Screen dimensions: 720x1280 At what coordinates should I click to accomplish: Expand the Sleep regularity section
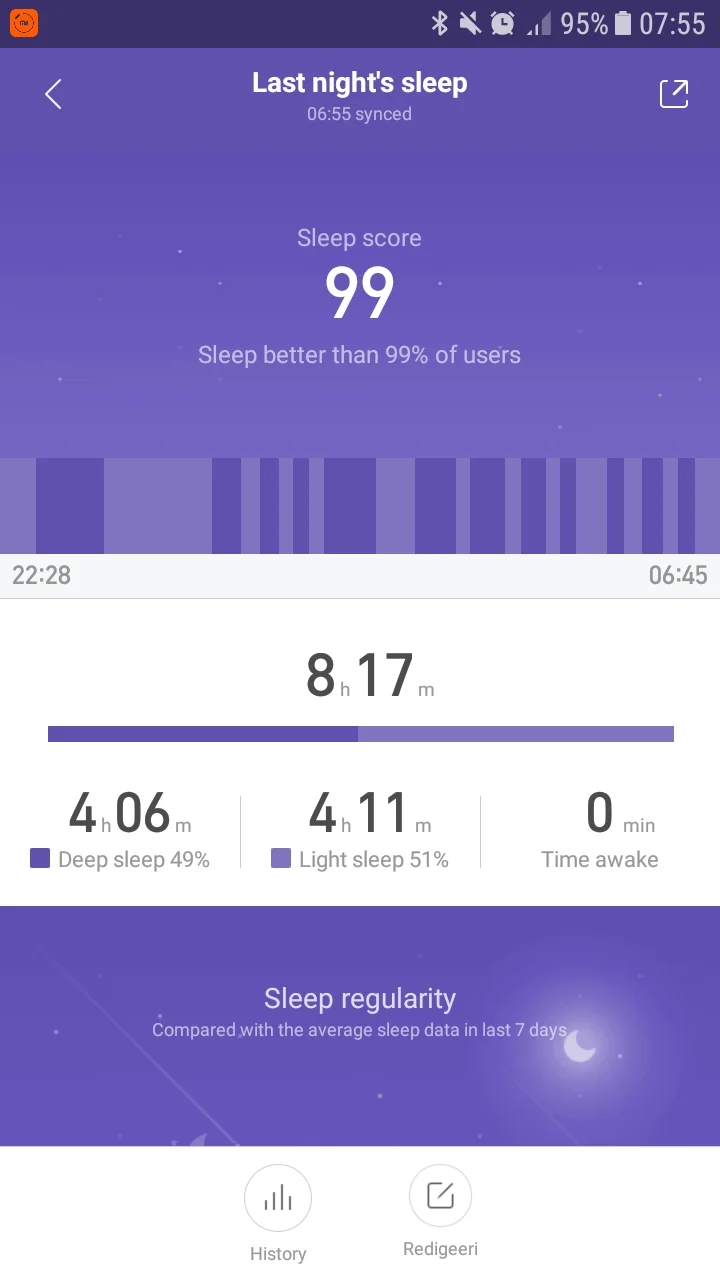click(360, 998)
